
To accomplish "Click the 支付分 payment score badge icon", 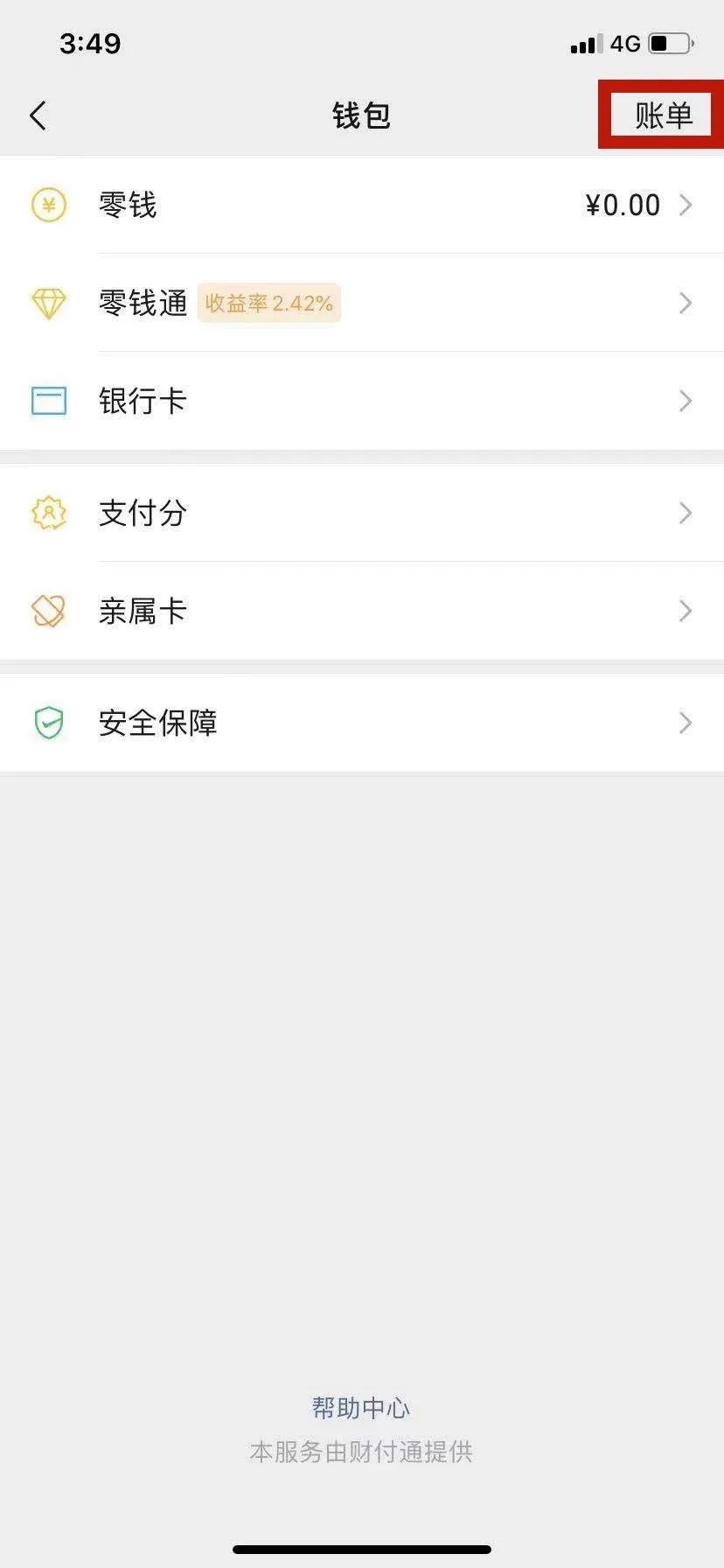I will click(50, 513).
